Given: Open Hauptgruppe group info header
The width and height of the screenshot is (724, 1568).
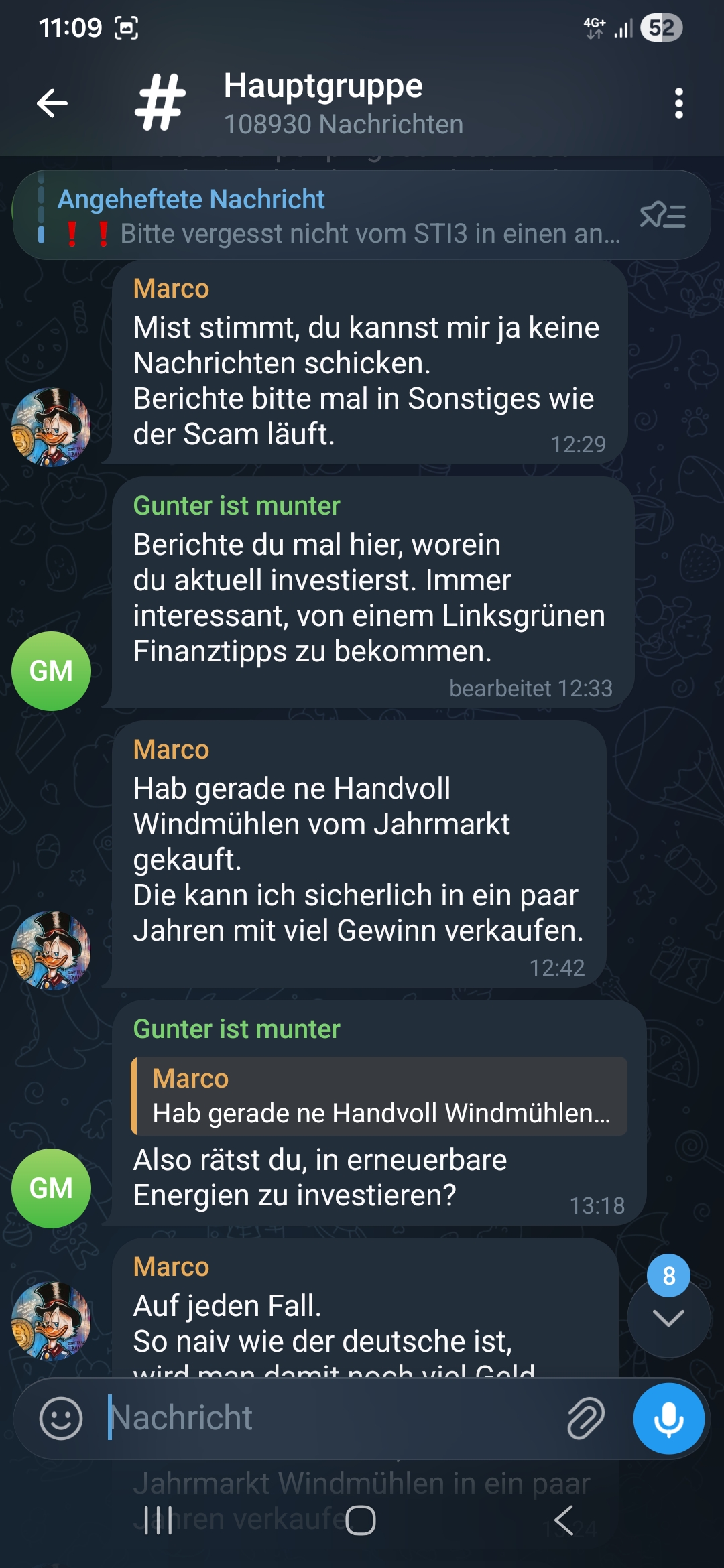Looking at the screenshot, I should coord(342,104).
